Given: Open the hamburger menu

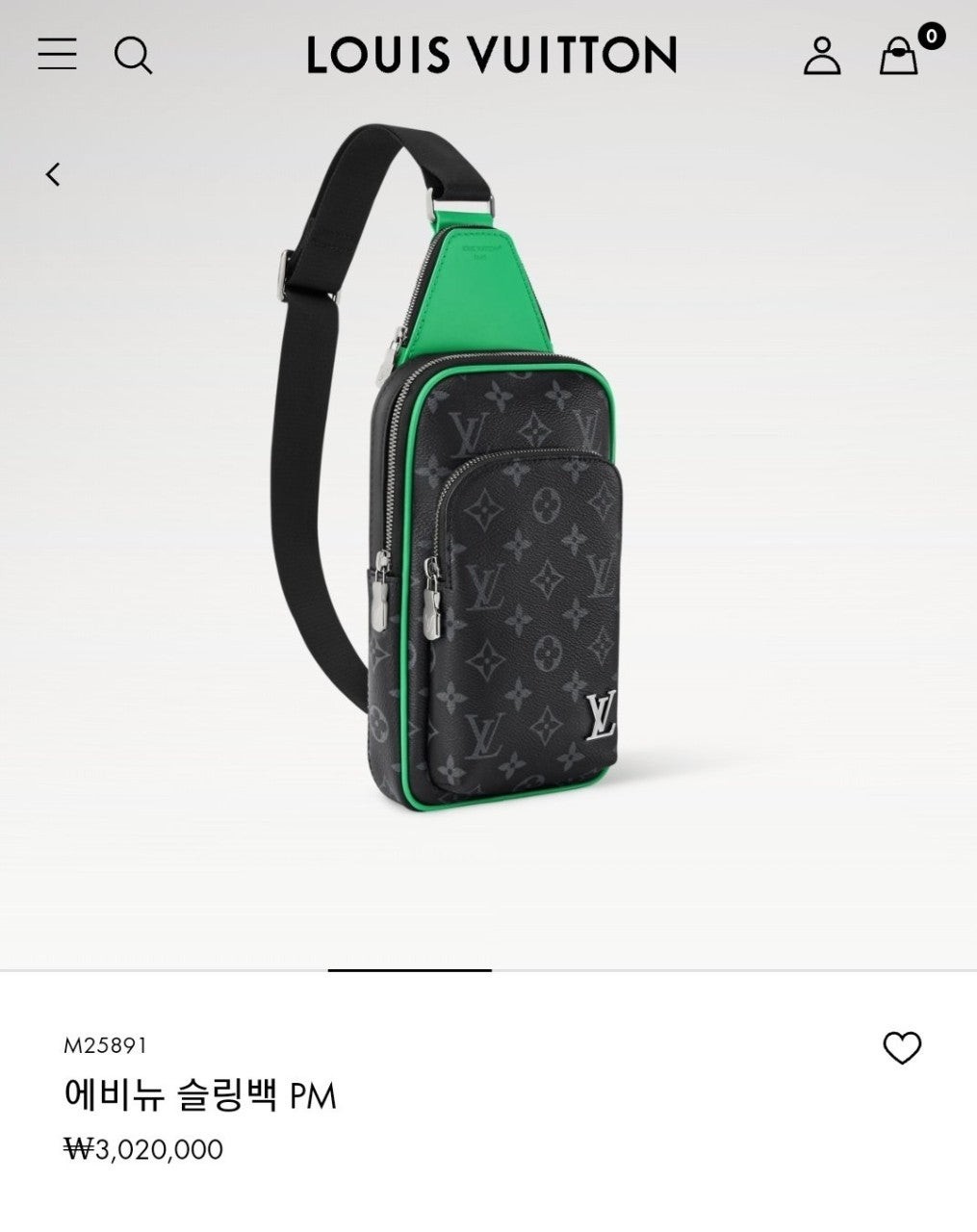Looking at the screenshot, I should coord(57,54).
